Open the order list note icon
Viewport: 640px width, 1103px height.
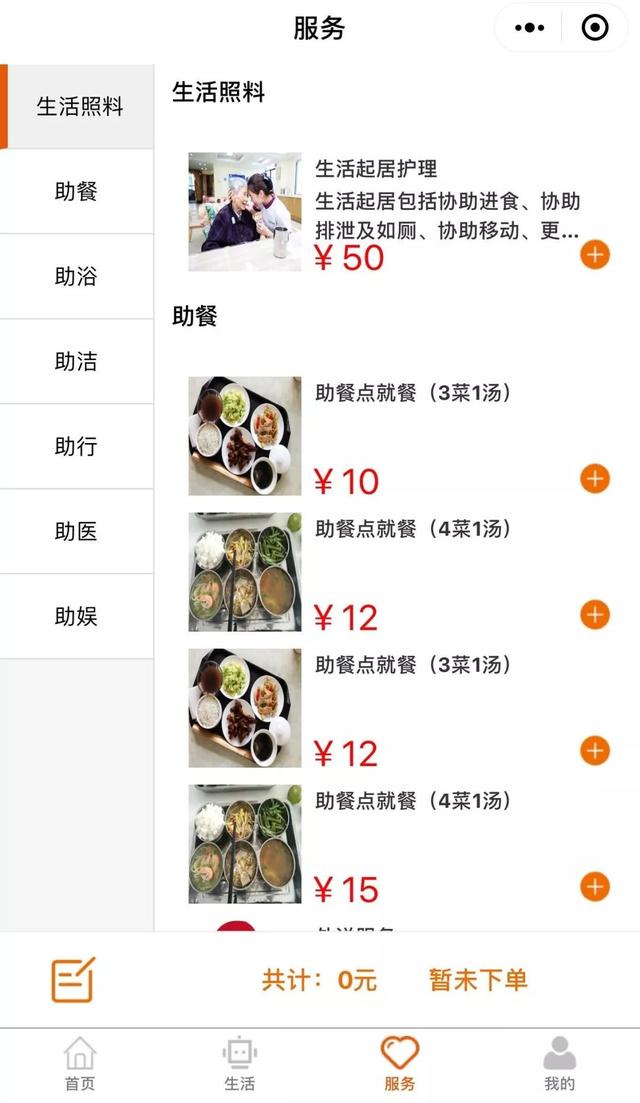(73, 979)
